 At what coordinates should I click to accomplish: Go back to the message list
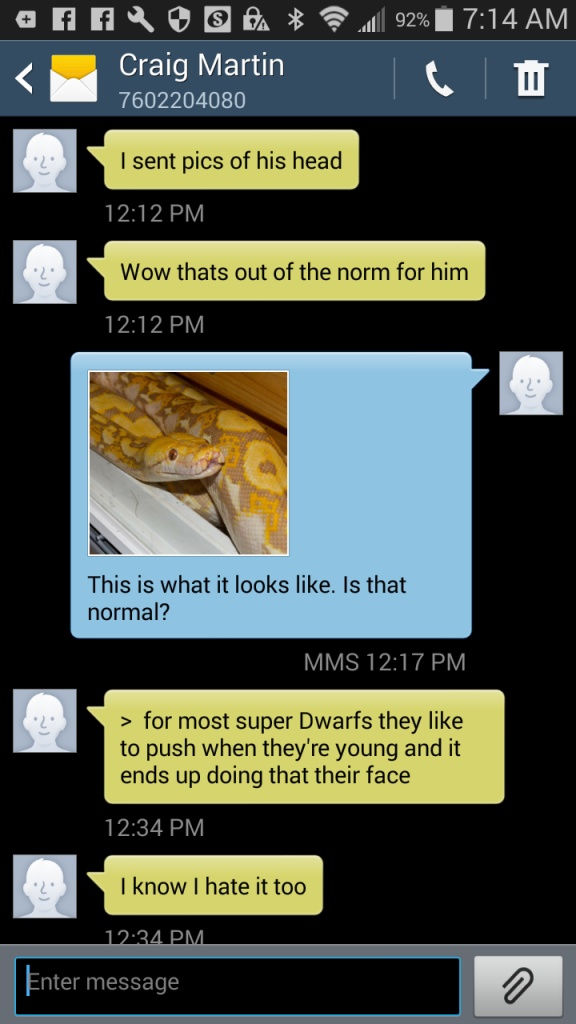pos(24,79)
